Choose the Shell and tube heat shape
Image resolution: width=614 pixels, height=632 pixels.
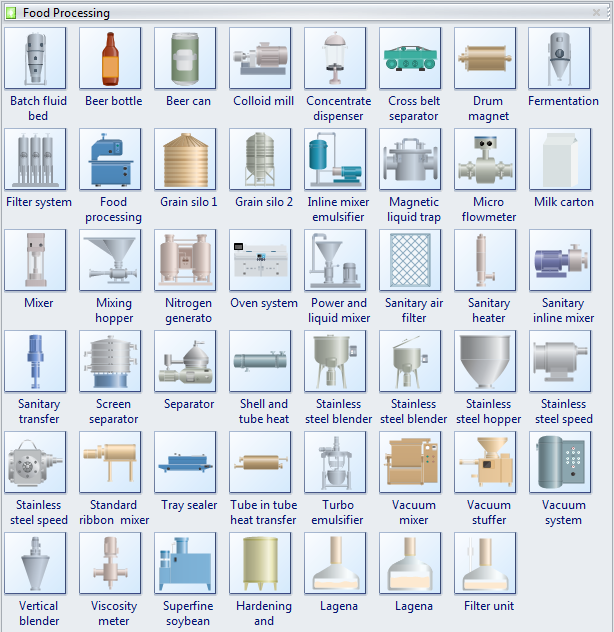pyautogui.click(x=260, y=361)
